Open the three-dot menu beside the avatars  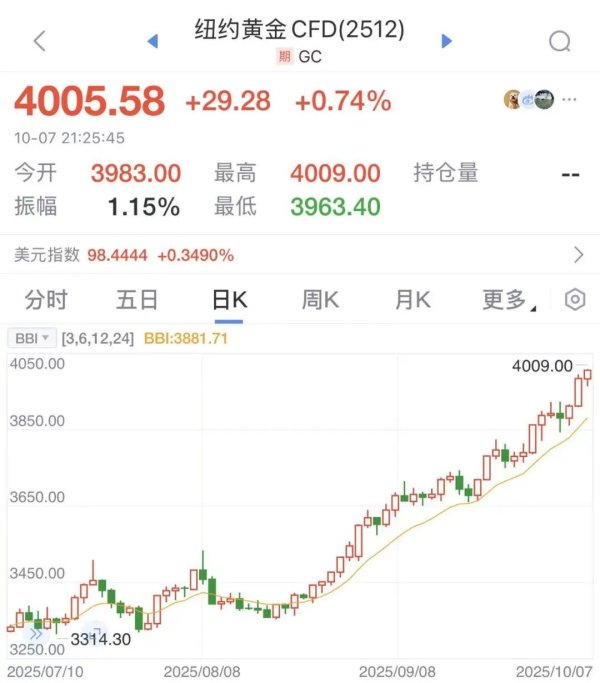[x=570, y=99]
